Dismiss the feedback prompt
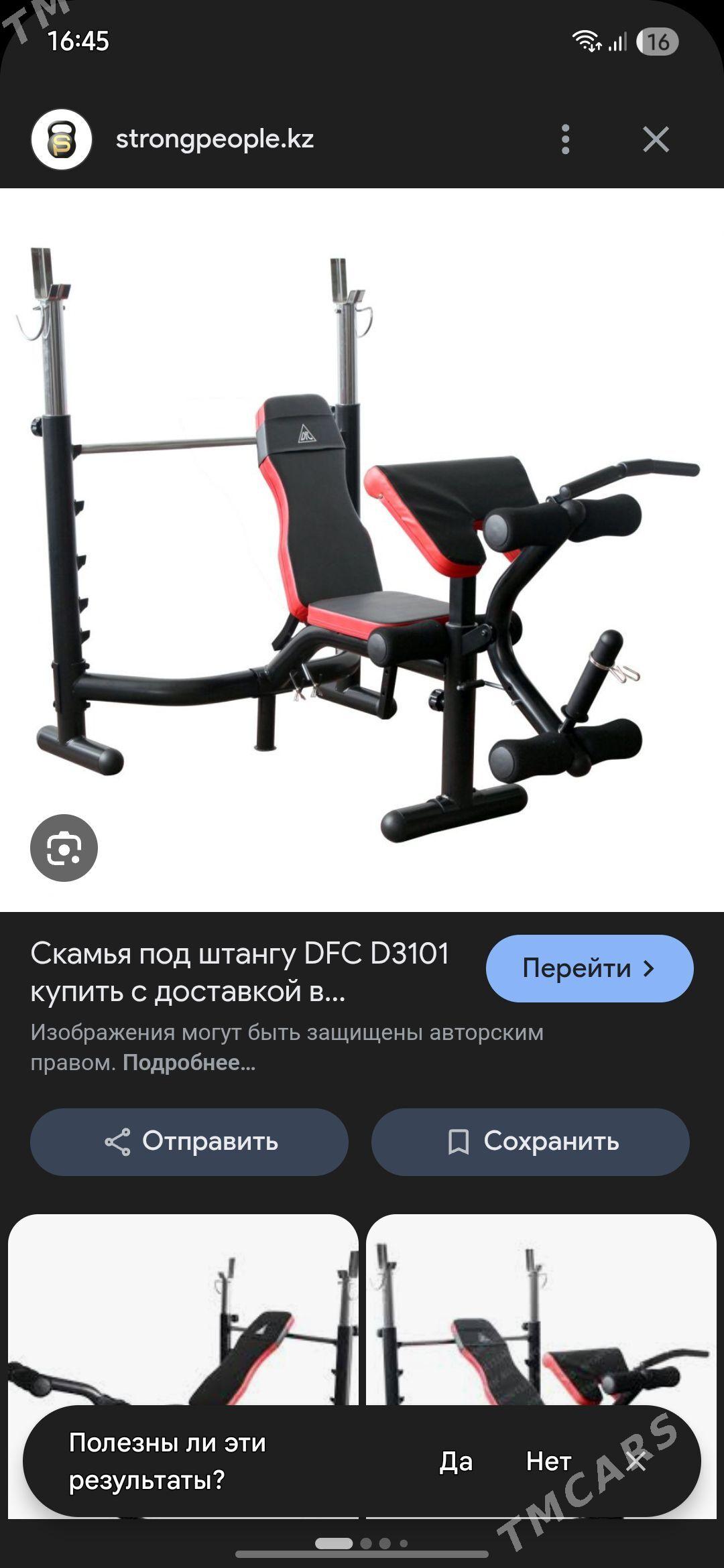724x1568 pixels. pyautogui.click(x=637, y=1461)
